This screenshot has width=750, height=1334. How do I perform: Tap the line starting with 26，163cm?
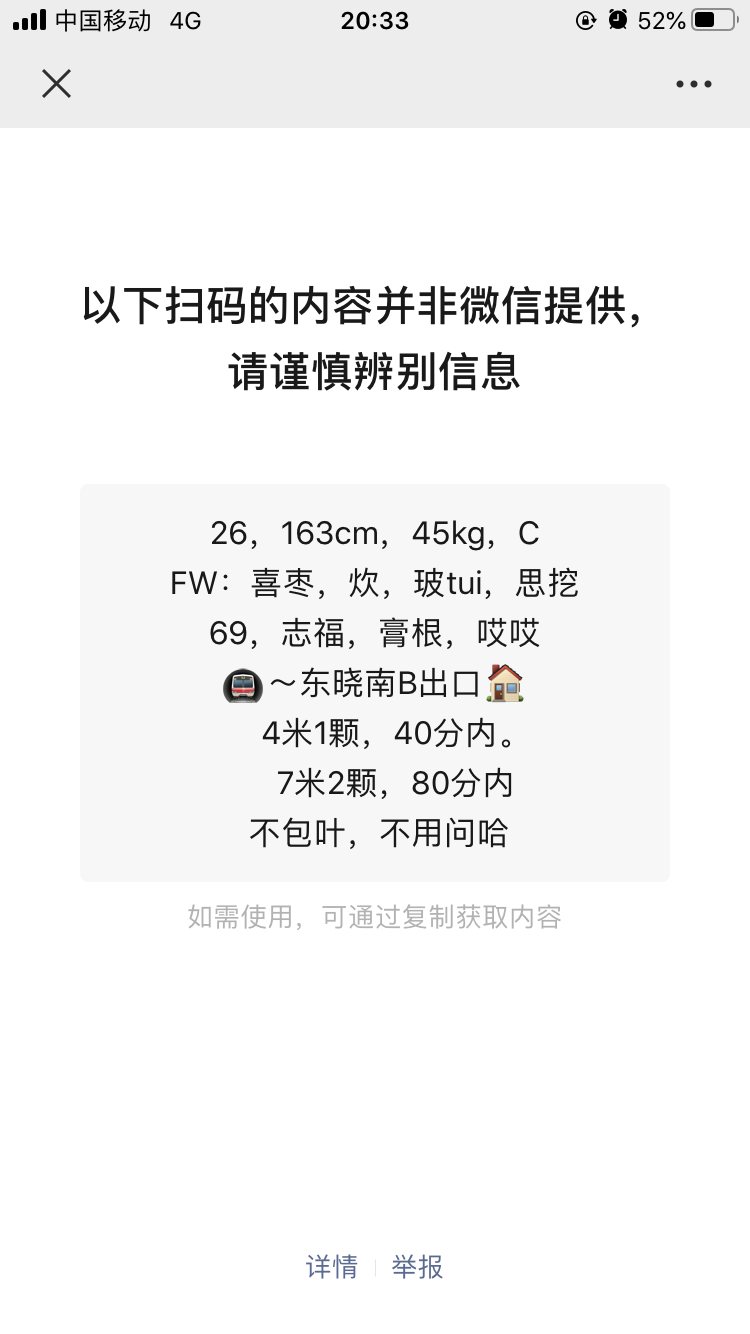[375, 533]
